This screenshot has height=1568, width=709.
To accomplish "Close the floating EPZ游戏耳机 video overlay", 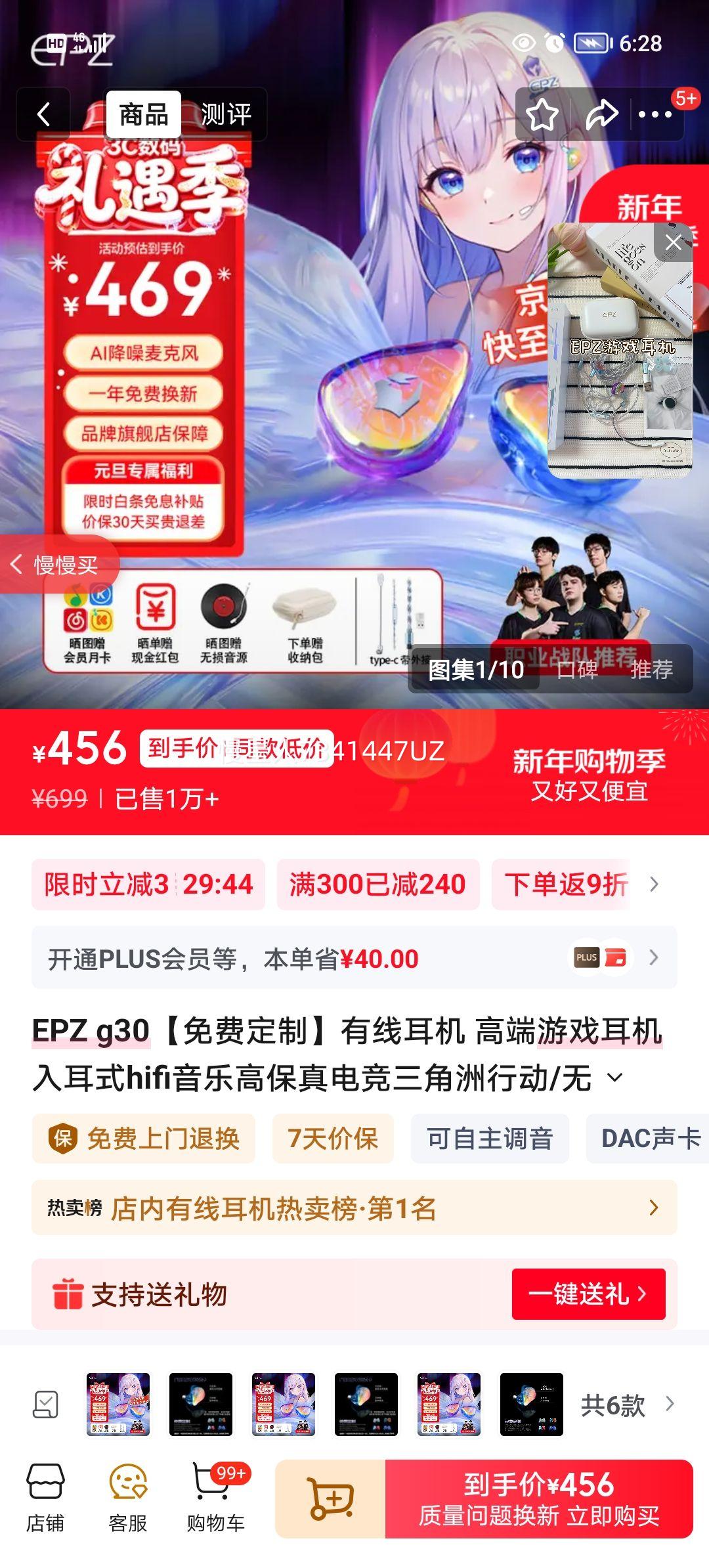I will [674, 242].
